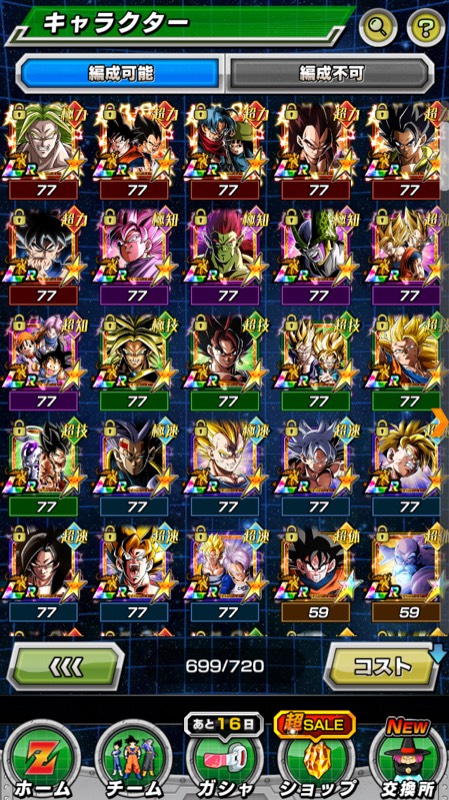
Task: Open the magnifying glass search icon
Action: pyautogui.click(x=378, y=27)
